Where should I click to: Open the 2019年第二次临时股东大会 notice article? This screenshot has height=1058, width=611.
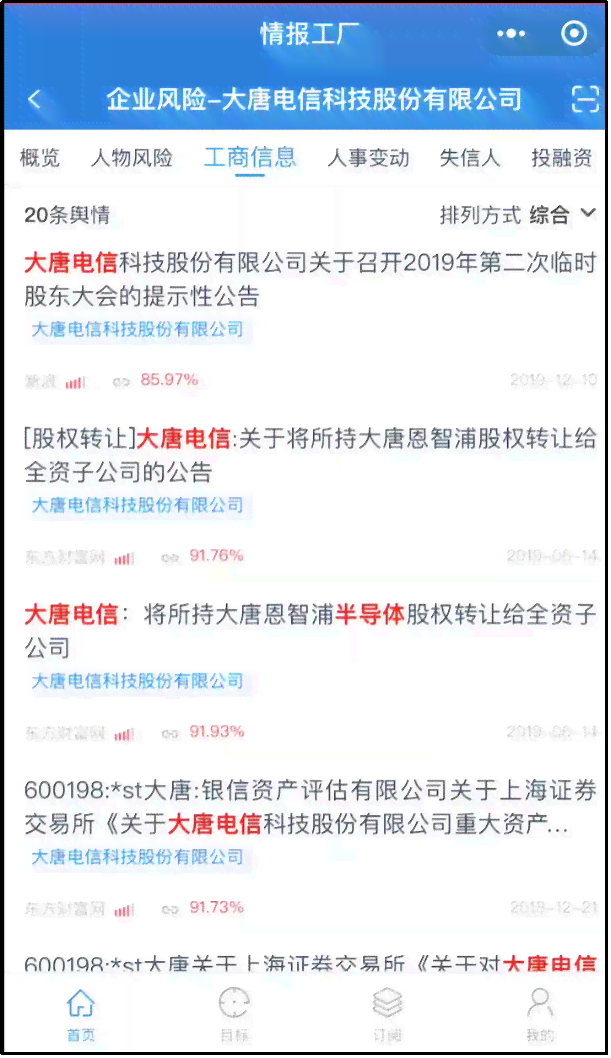(309, 280)
